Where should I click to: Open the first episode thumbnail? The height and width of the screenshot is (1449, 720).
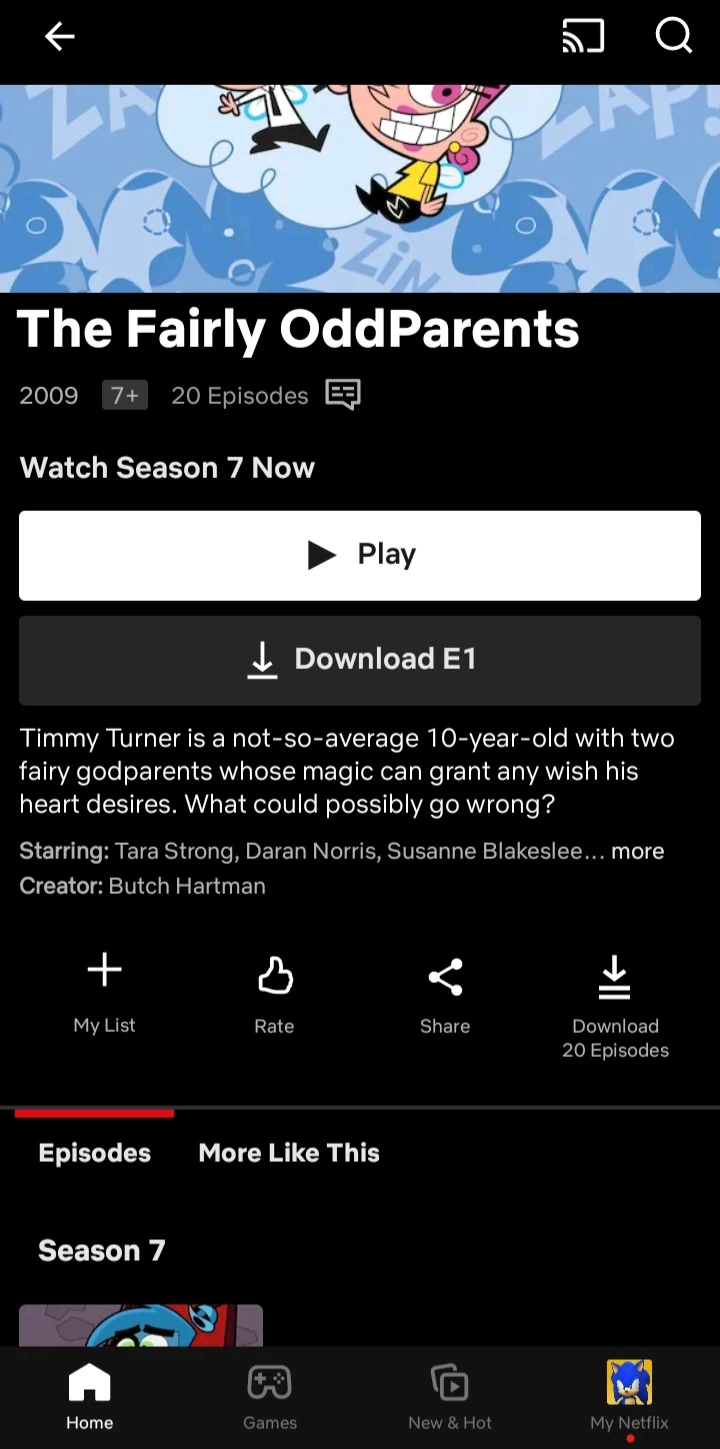tap(141, 1325)
